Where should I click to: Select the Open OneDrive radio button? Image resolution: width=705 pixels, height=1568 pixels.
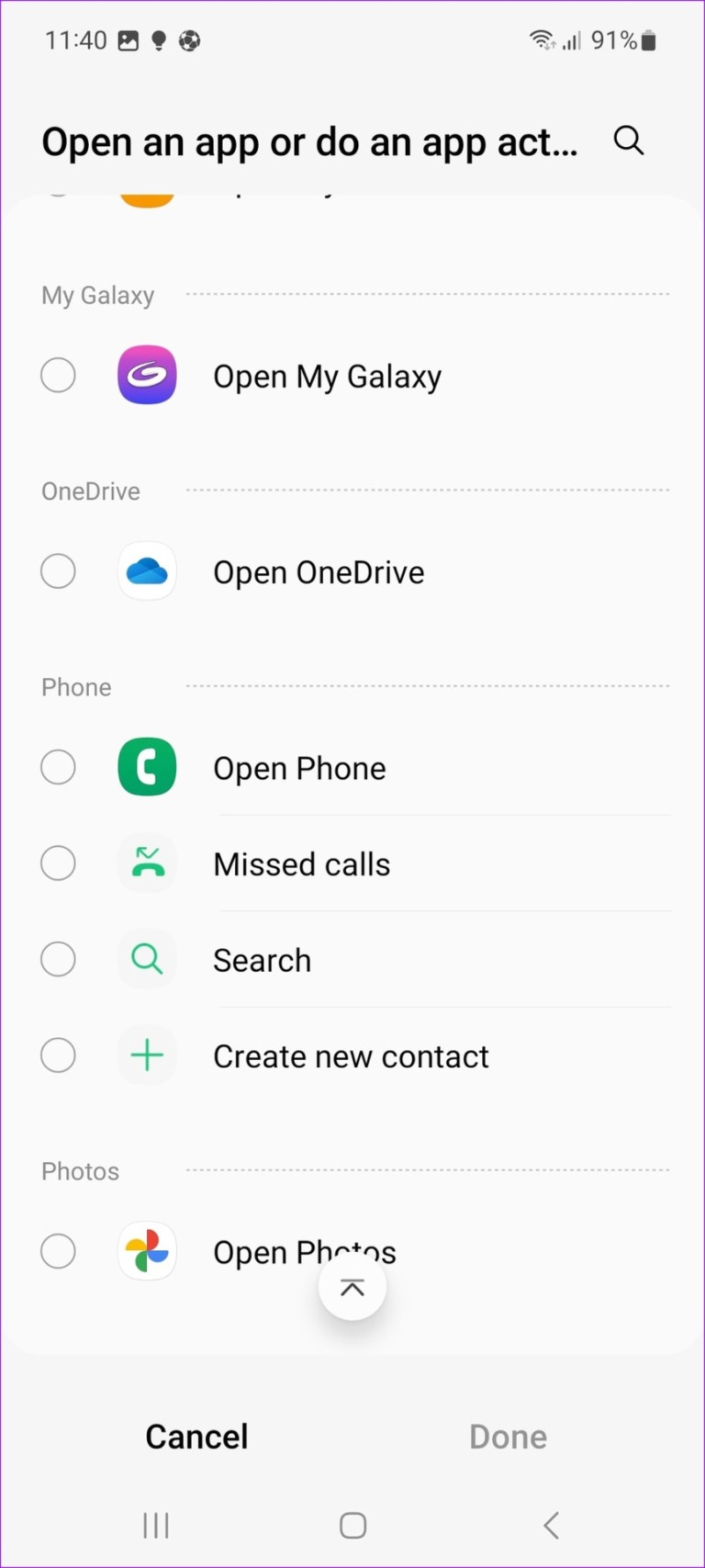(58, 571)
